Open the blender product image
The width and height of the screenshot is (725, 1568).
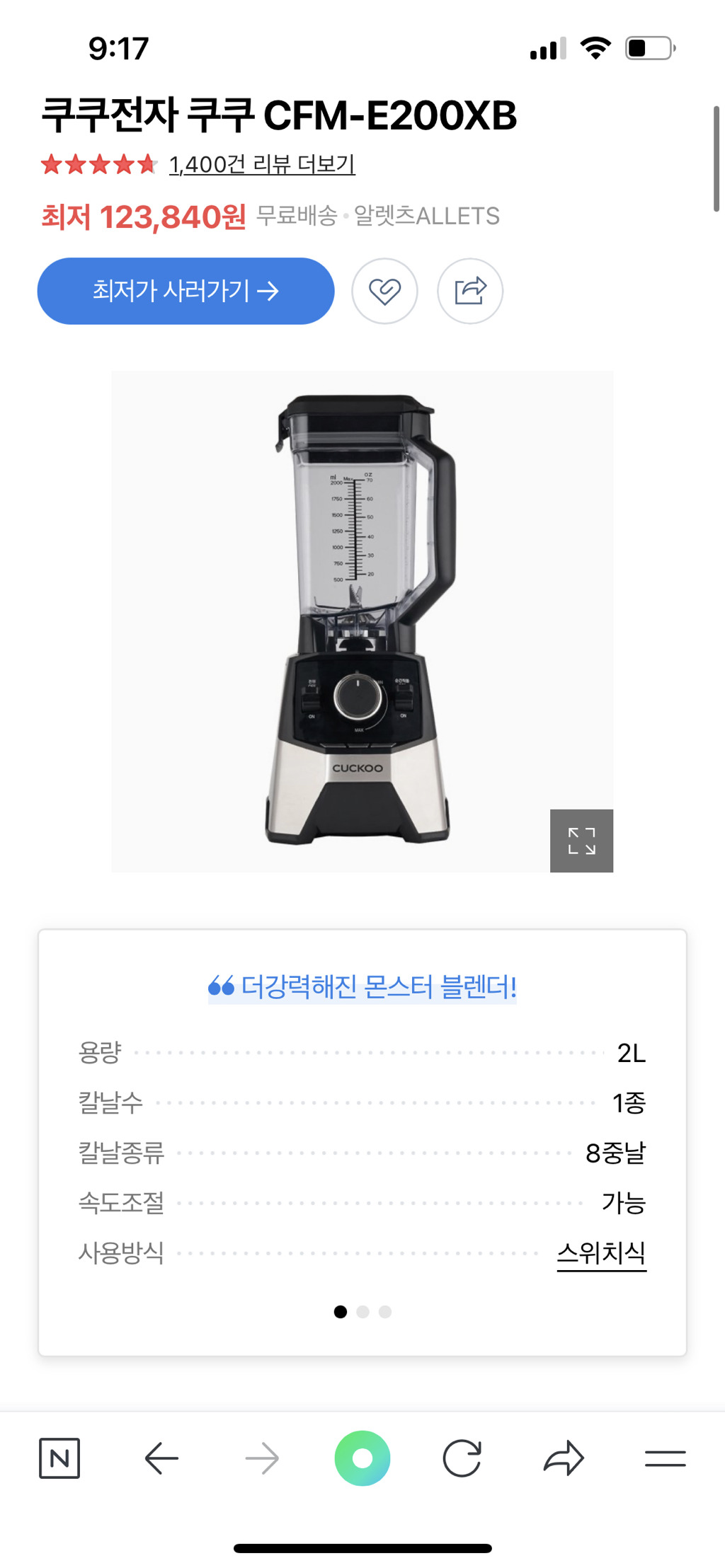click(362, 621)
